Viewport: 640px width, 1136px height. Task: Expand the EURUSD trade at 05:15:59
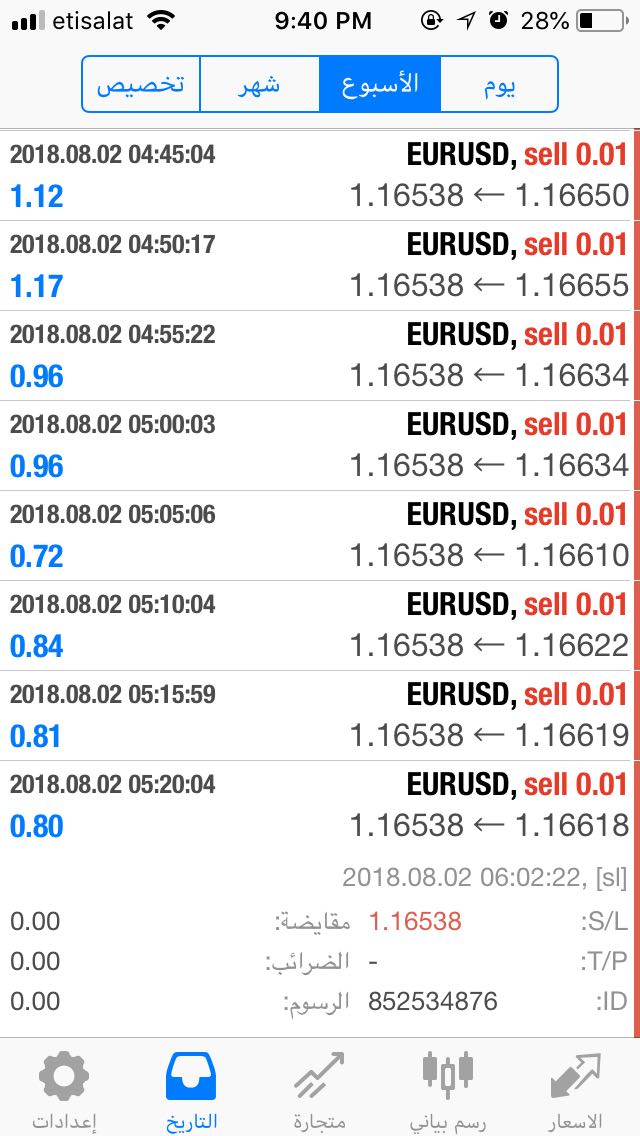318,716
